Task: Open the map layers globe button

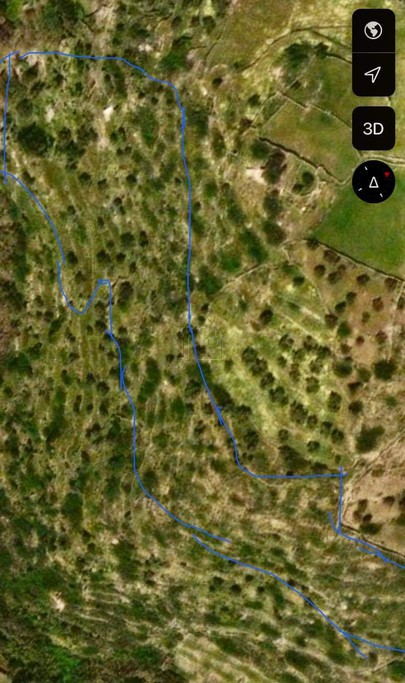Action: (x=373, y=31)
